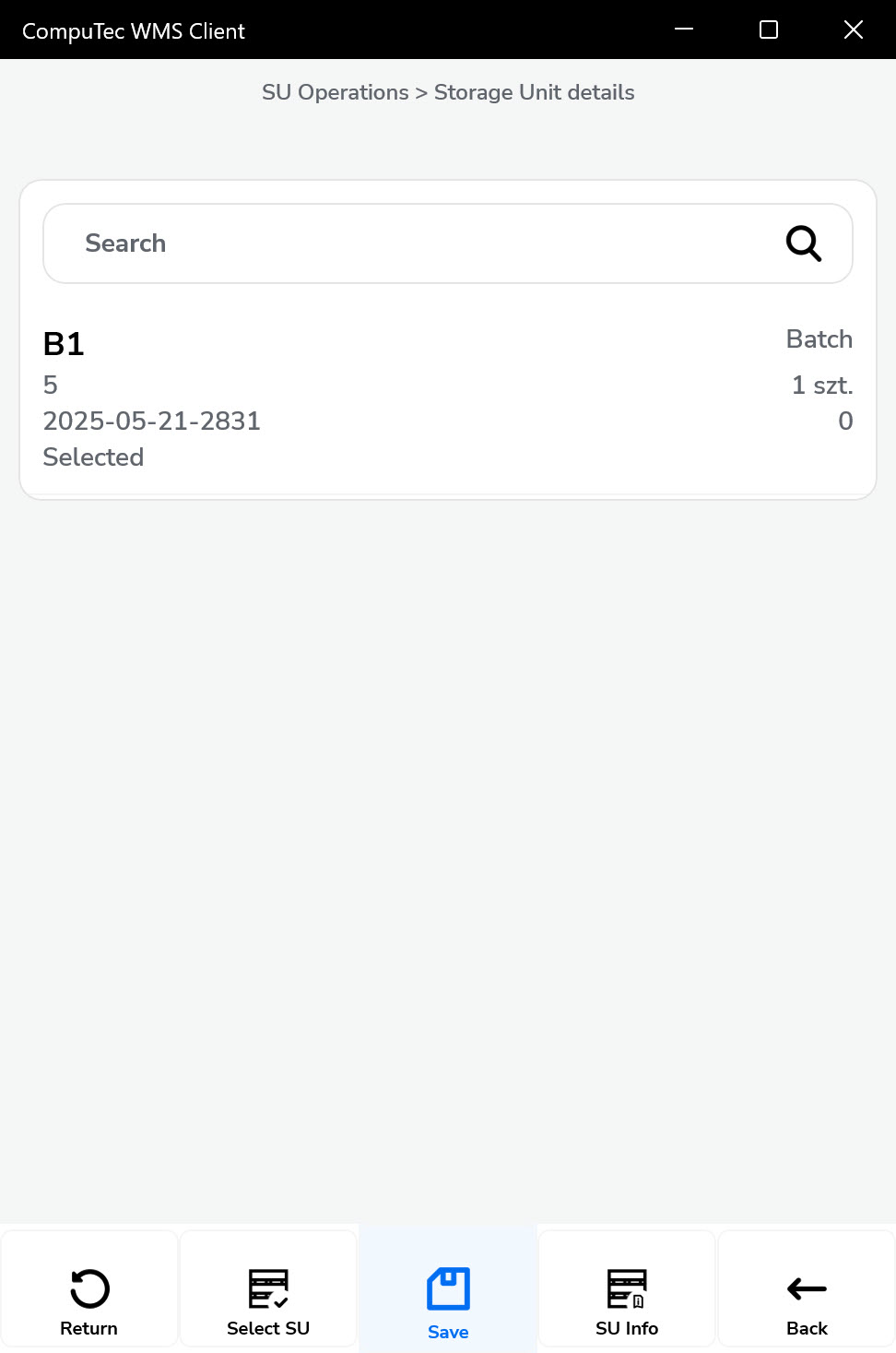This screenshot has height=1353, width=896.
Task: Open the B1 batch item row
Action: click(447, 399)
